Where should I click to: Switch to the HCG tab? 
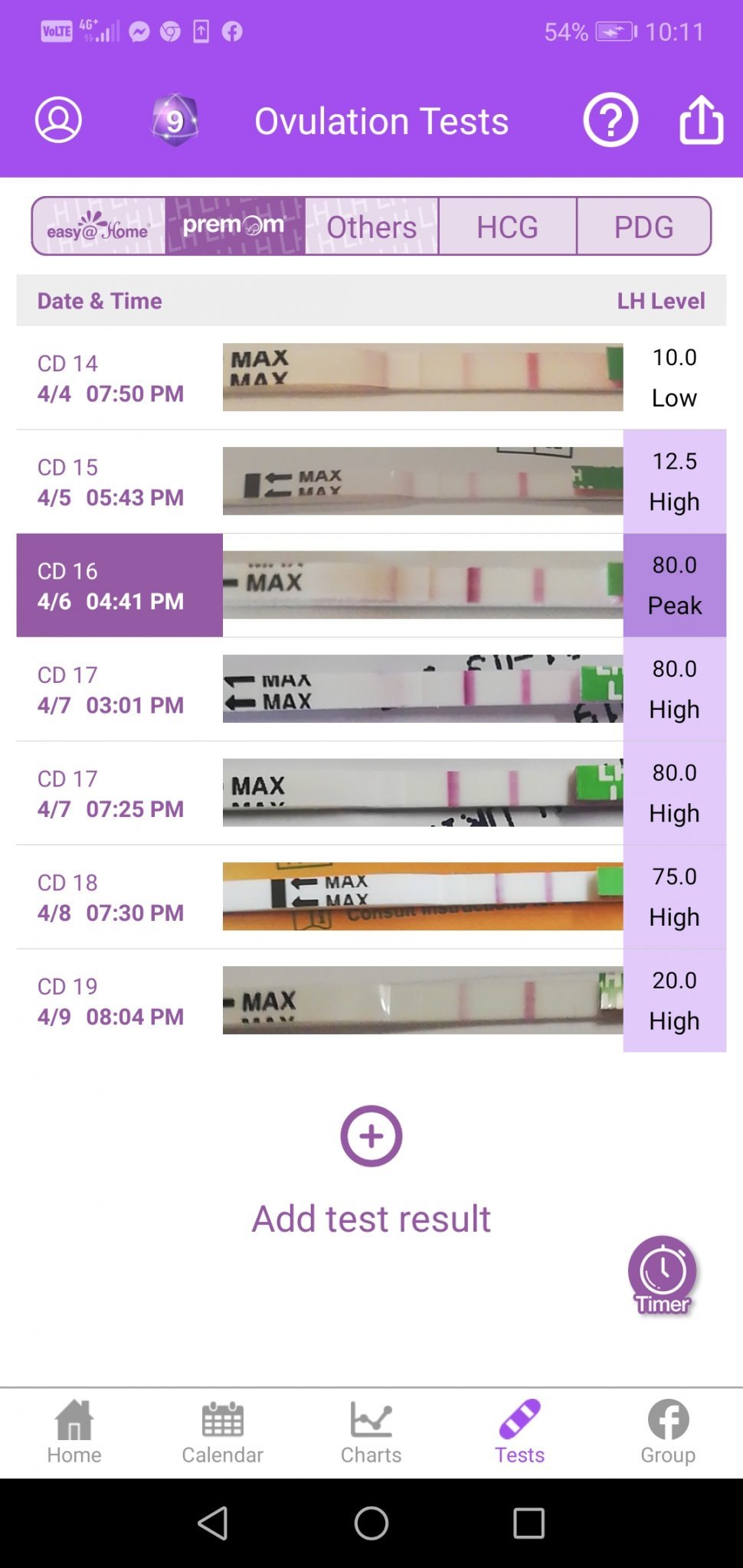[507, 227]
